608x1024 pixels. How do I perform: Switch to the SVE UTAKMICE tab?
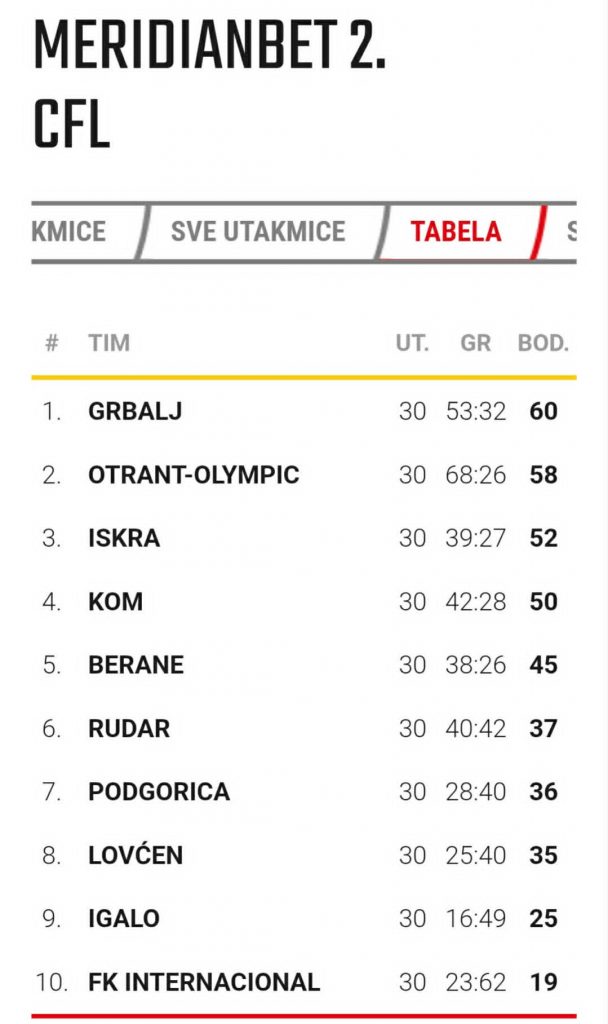pyautogui.click(x=257, y=232)
